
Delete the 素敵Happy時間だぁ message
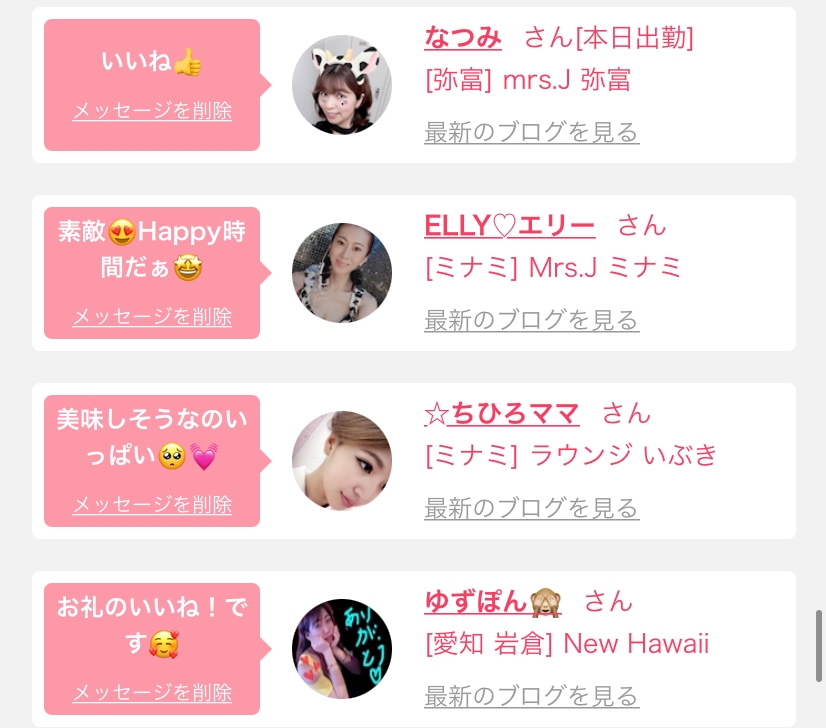click(152, 317)
